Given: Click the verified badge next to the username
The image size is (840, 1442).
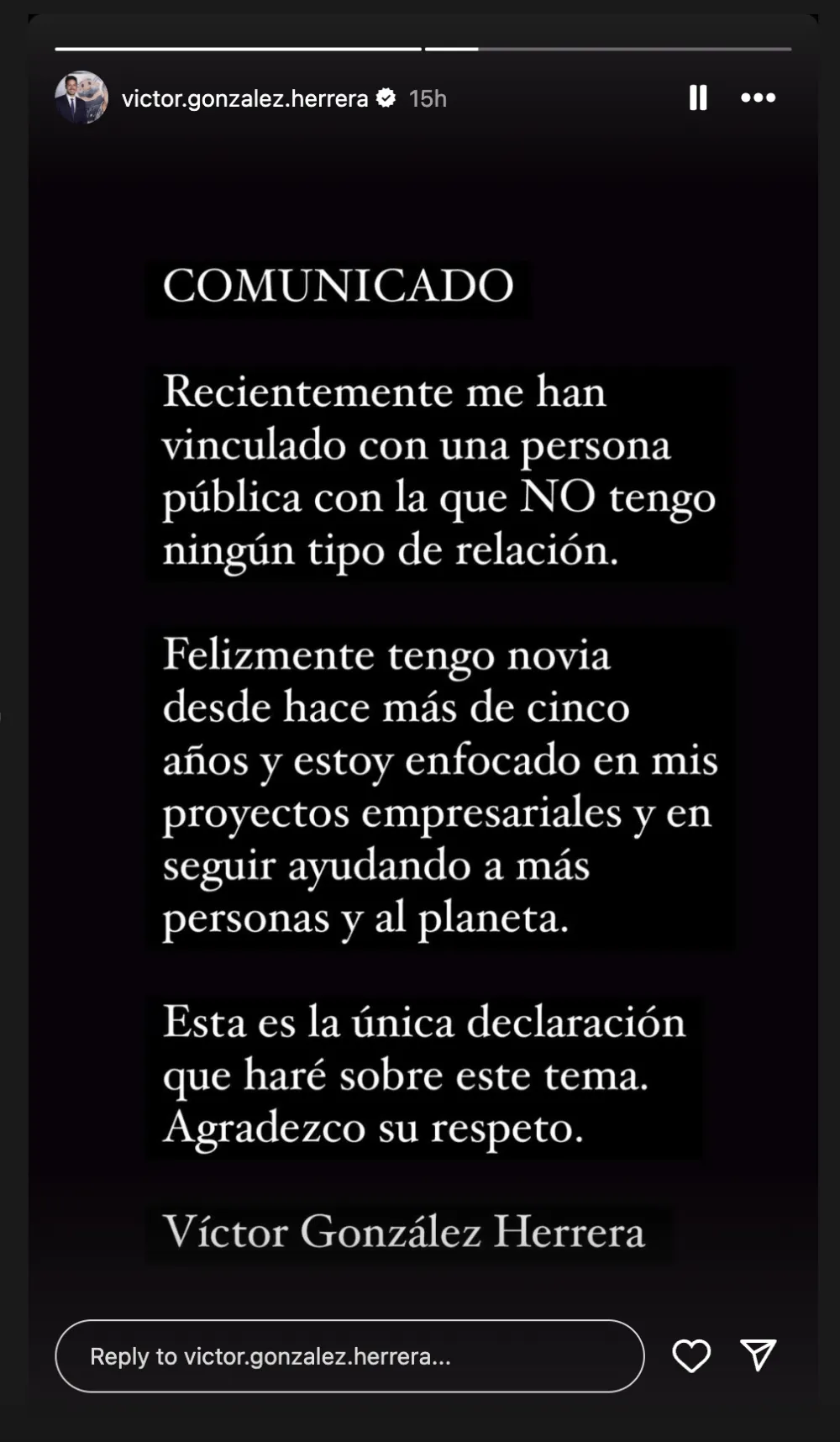Looking at the screenshot, I should pos(386,98).
